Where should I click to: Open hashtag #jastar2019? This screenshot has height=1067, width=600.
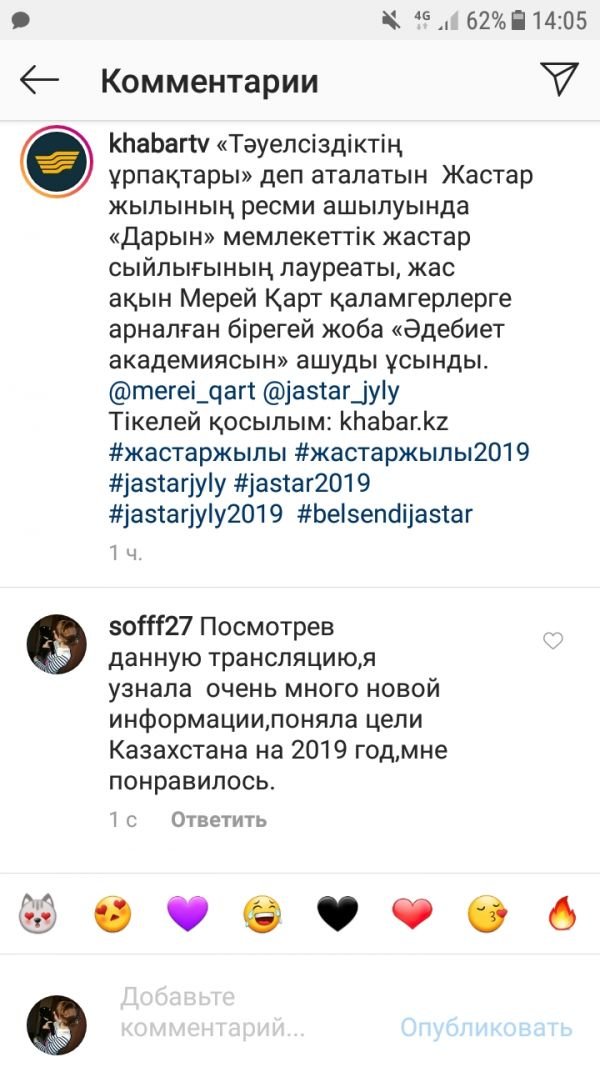click(x=302, y=484)
